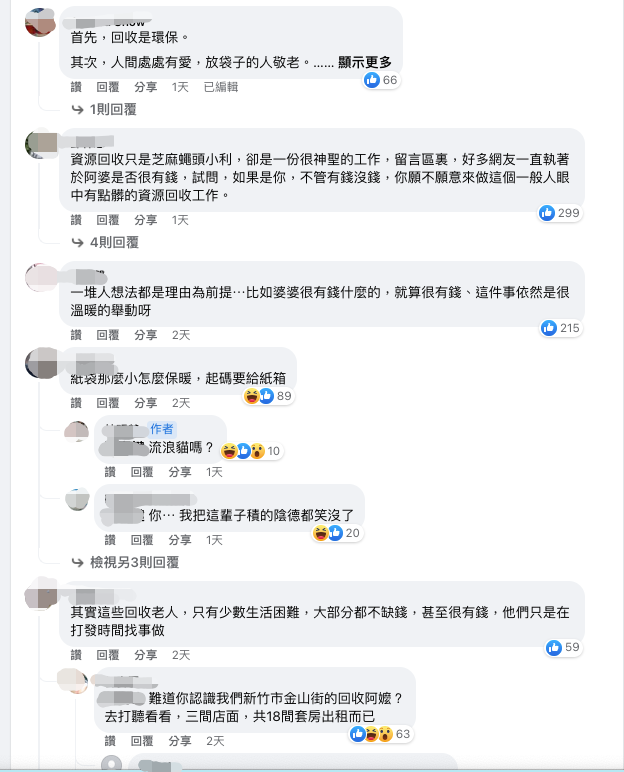Viewport: 624px width, 772px height.
Task: Share the 紙袋那麼小怎麼保暖 comment
Action: point(145,403)
